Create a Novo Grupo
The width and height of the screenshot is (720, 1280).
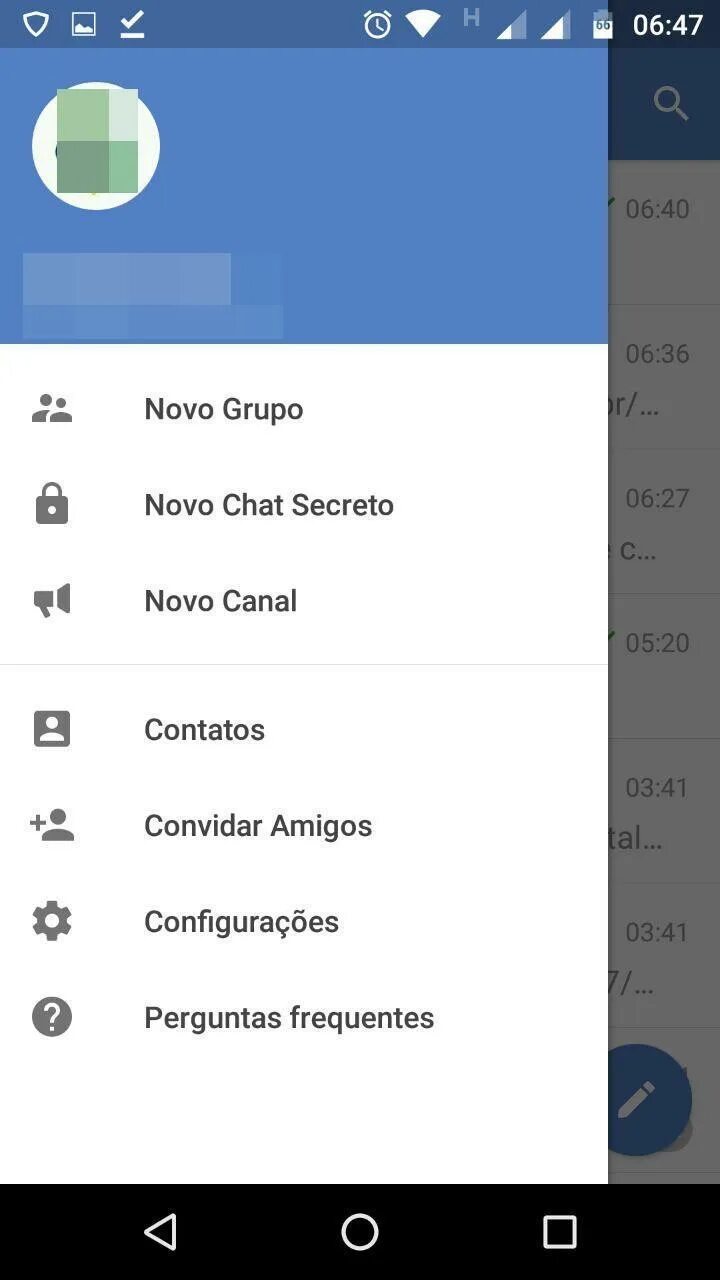point(223,409)
